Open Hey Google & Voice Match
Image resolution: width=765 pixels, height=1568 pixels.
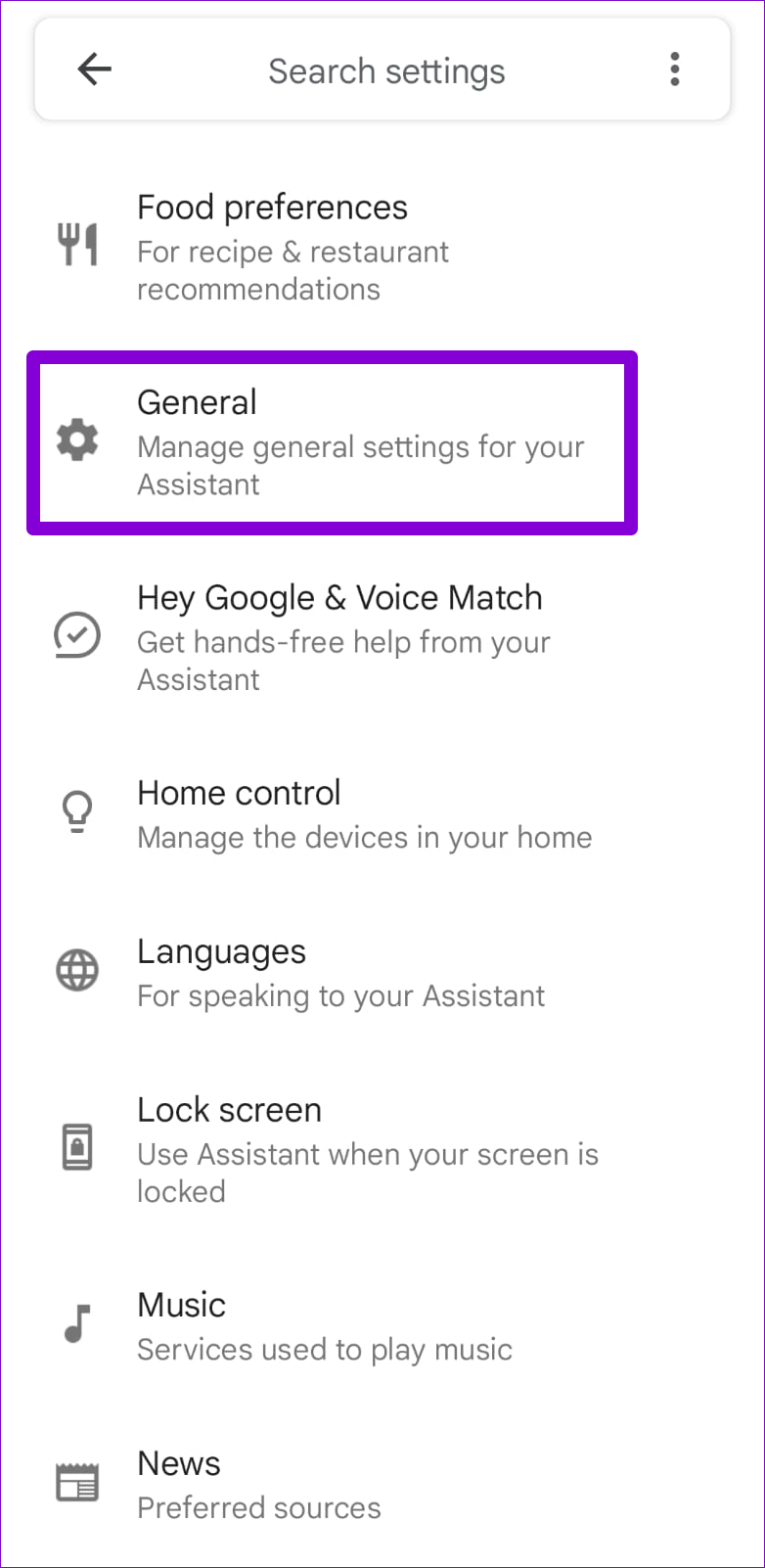339,637
